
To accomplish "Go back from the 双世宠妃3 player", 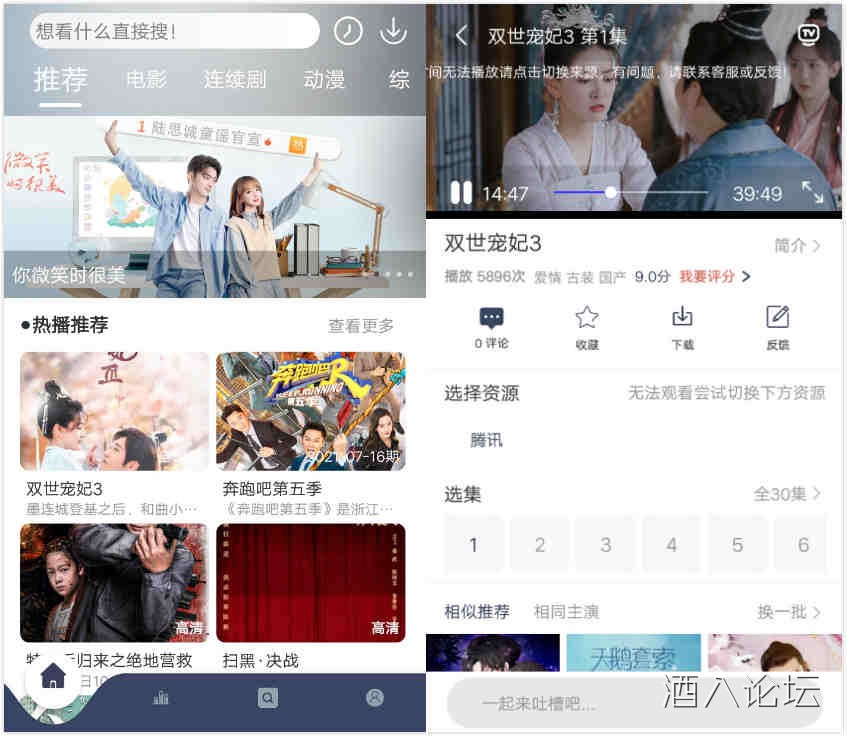I will click(x=461, y=36).
